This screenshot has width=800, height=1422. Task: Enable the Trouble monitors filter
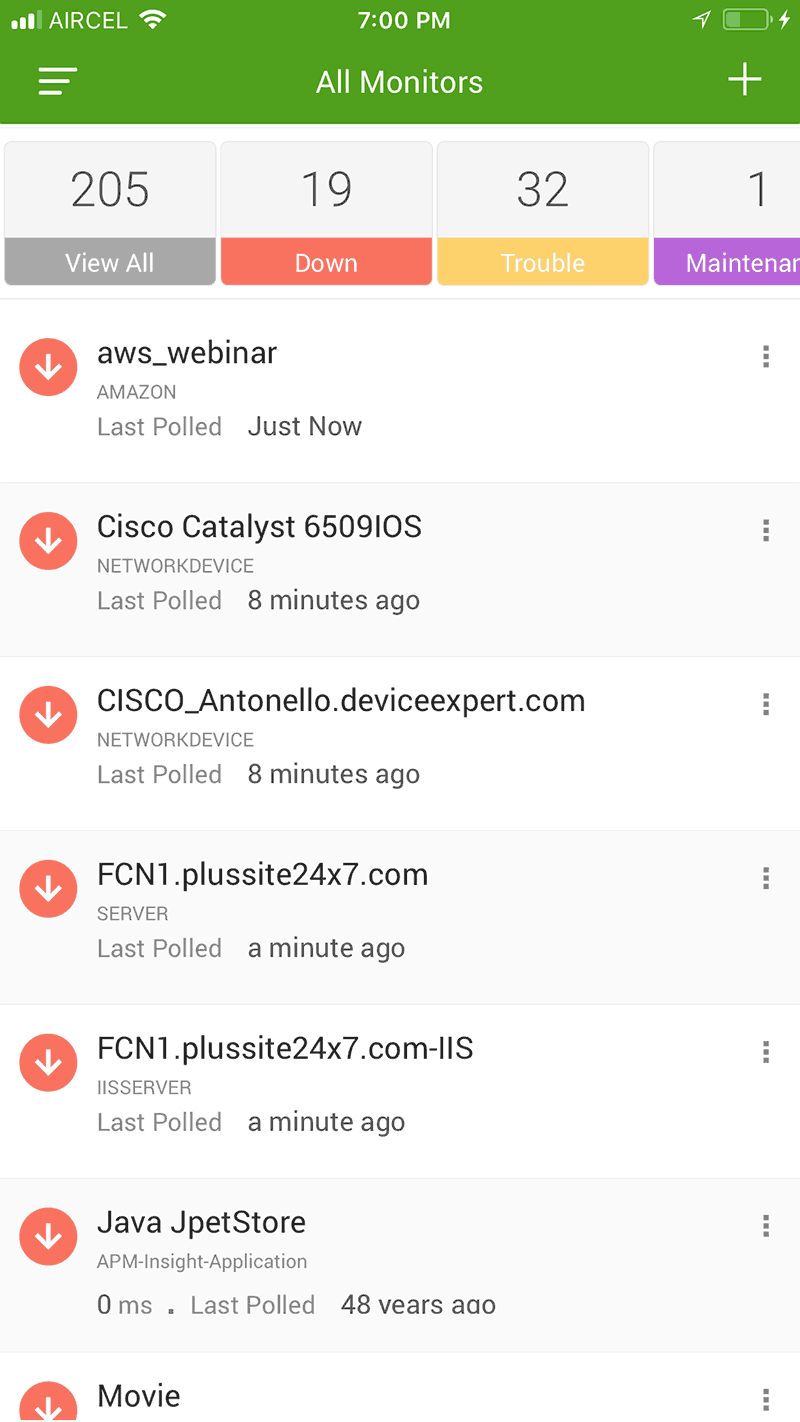[542, 213]
